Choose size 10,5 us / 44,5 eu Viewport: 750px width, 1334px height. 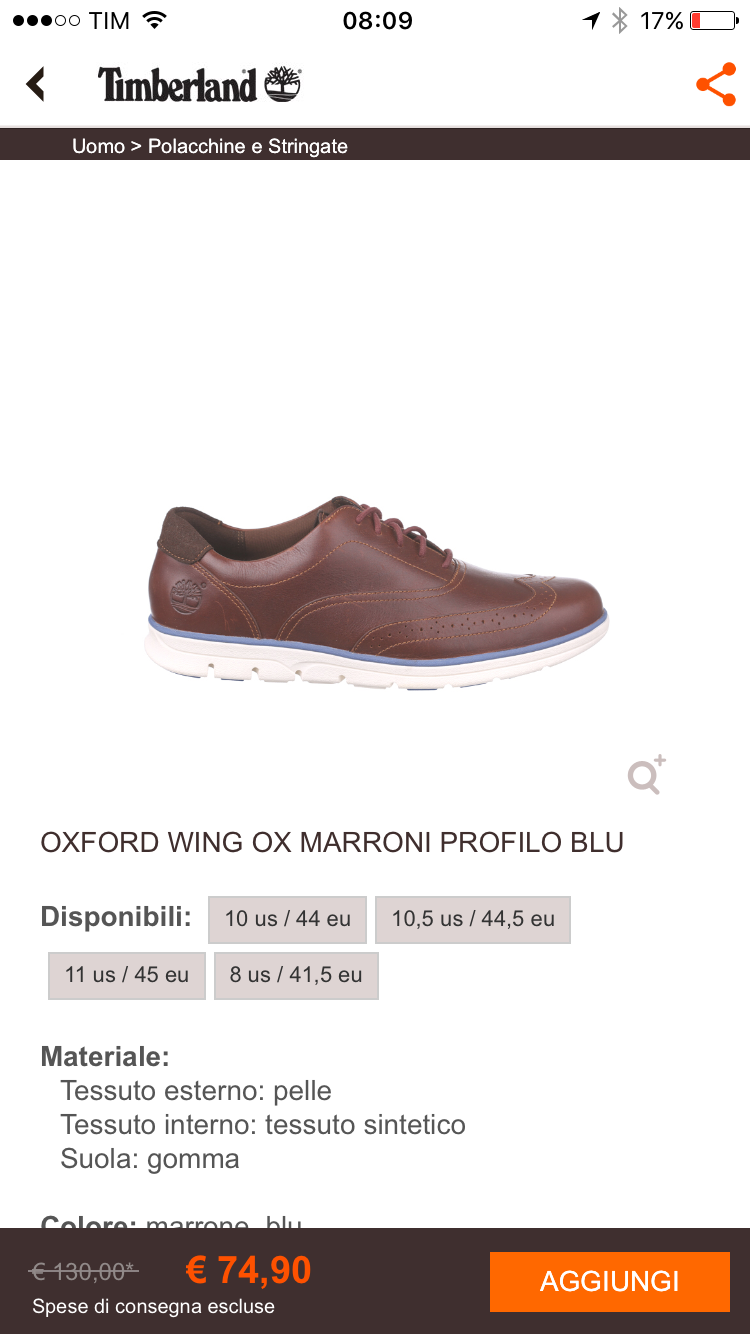click(x=472, y=919)
